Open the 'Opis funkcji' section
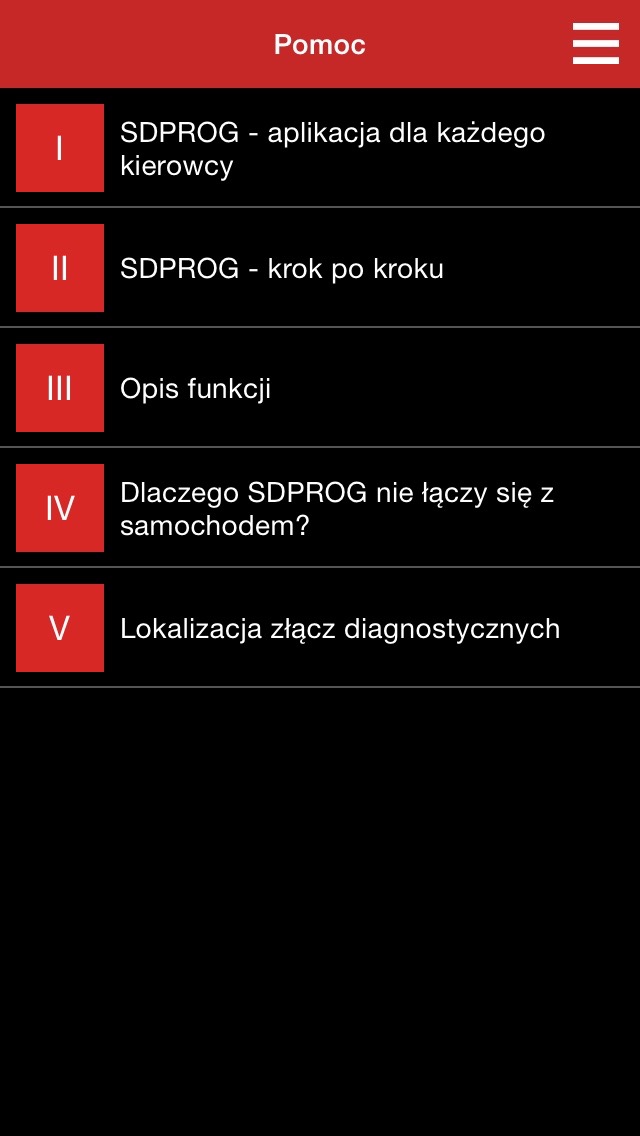This screenshot has width=640, height=1136. [196, 389]
